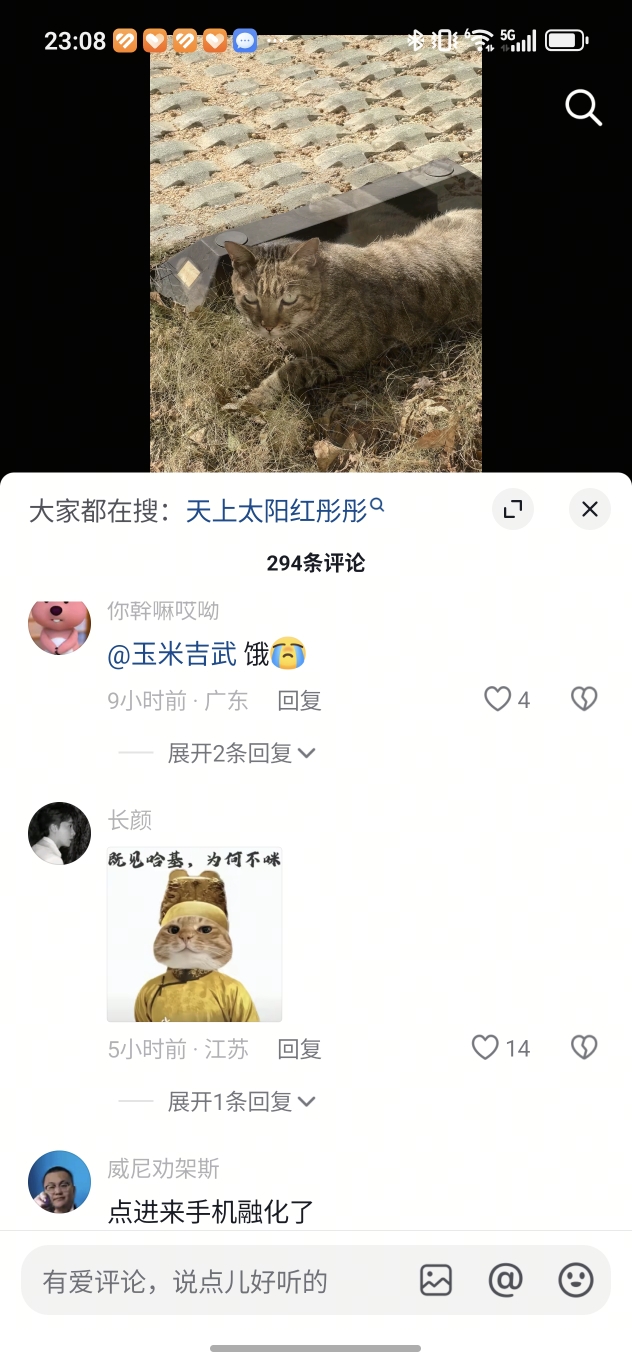This screenshot has width=632, height=1368.
Task: Open 长颜's profile avatar
Action: [x=59, y=833]
